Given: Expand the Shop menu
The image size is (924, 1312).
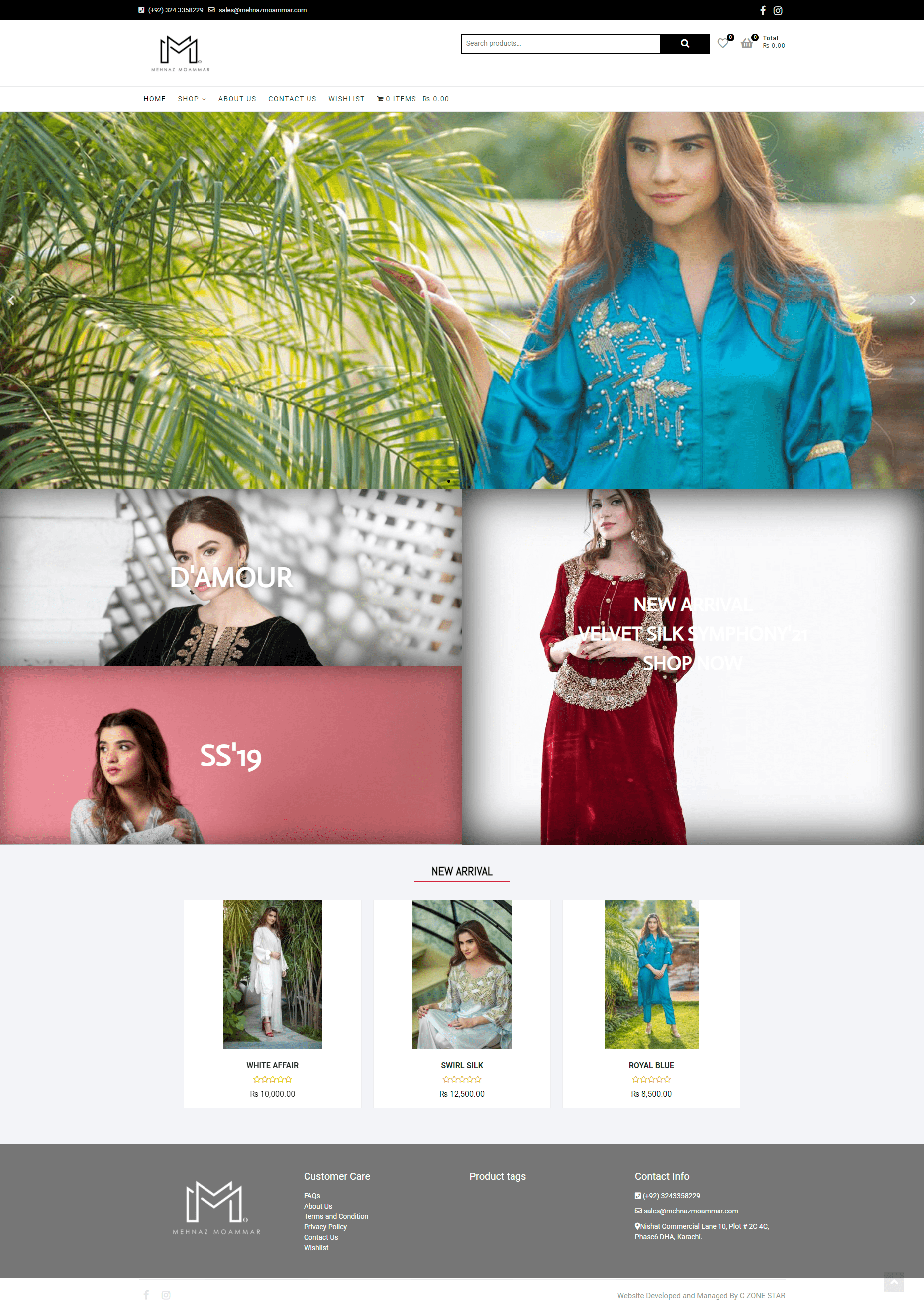Looking at the screenshot, I should point(192,99).
